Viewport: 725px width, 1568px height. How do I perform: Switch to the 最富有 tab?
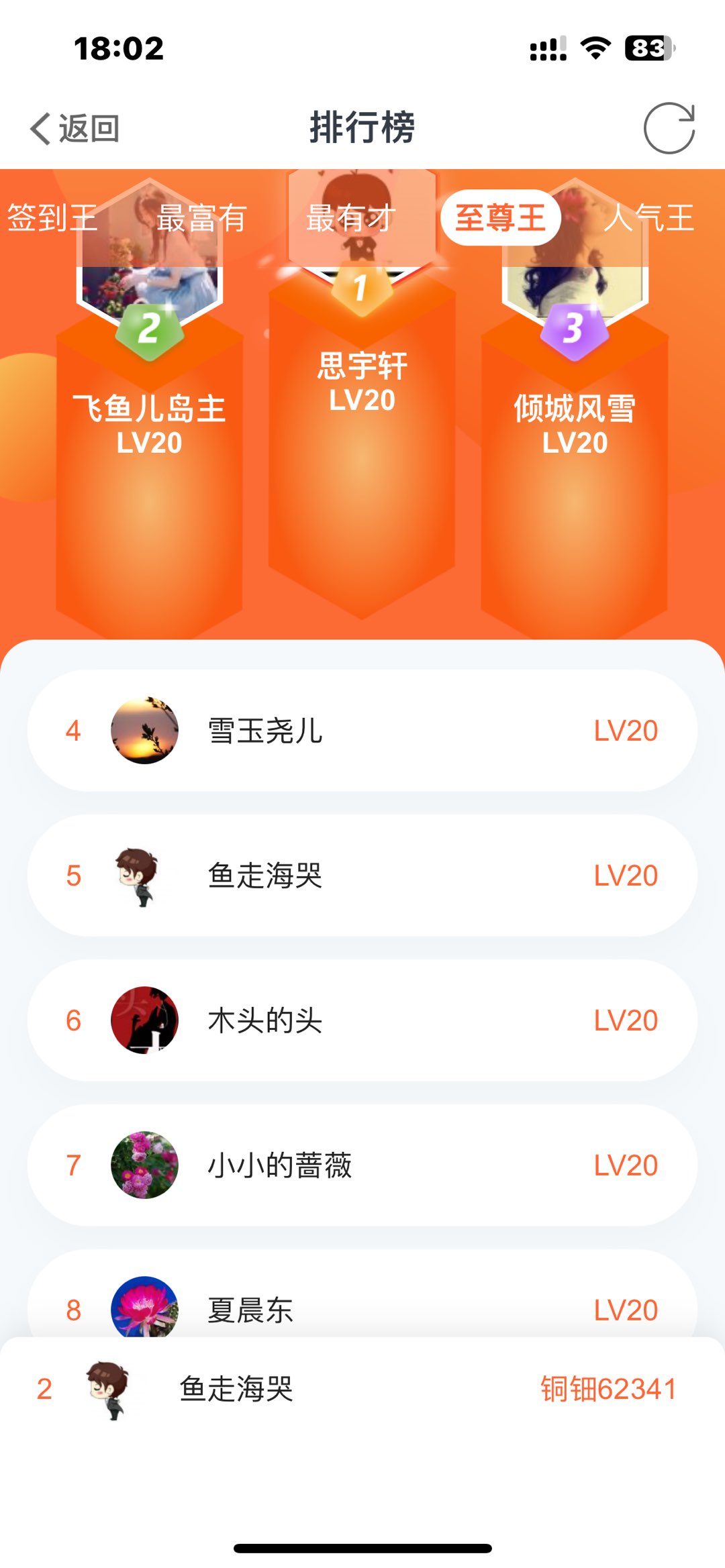(x=201, y=218)
